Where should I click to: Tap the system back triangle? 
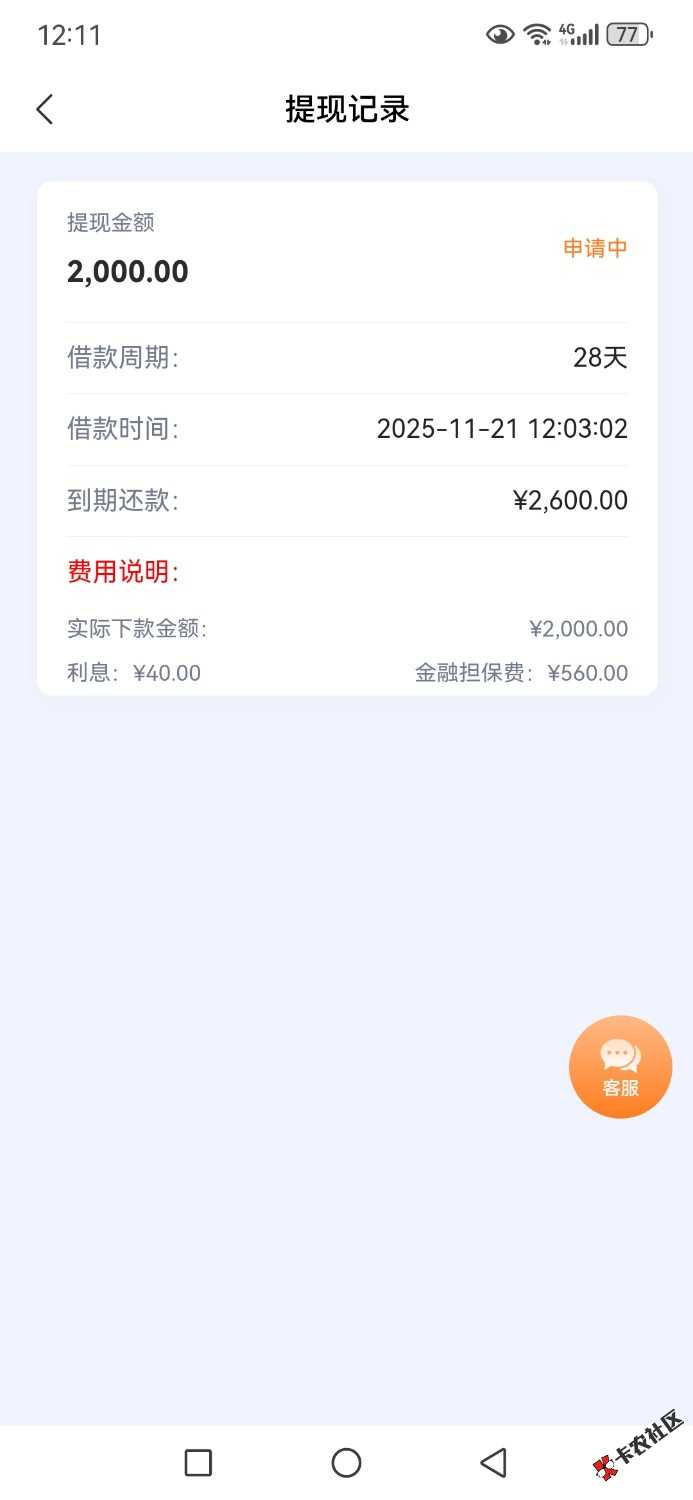(x=493, y=1463)
